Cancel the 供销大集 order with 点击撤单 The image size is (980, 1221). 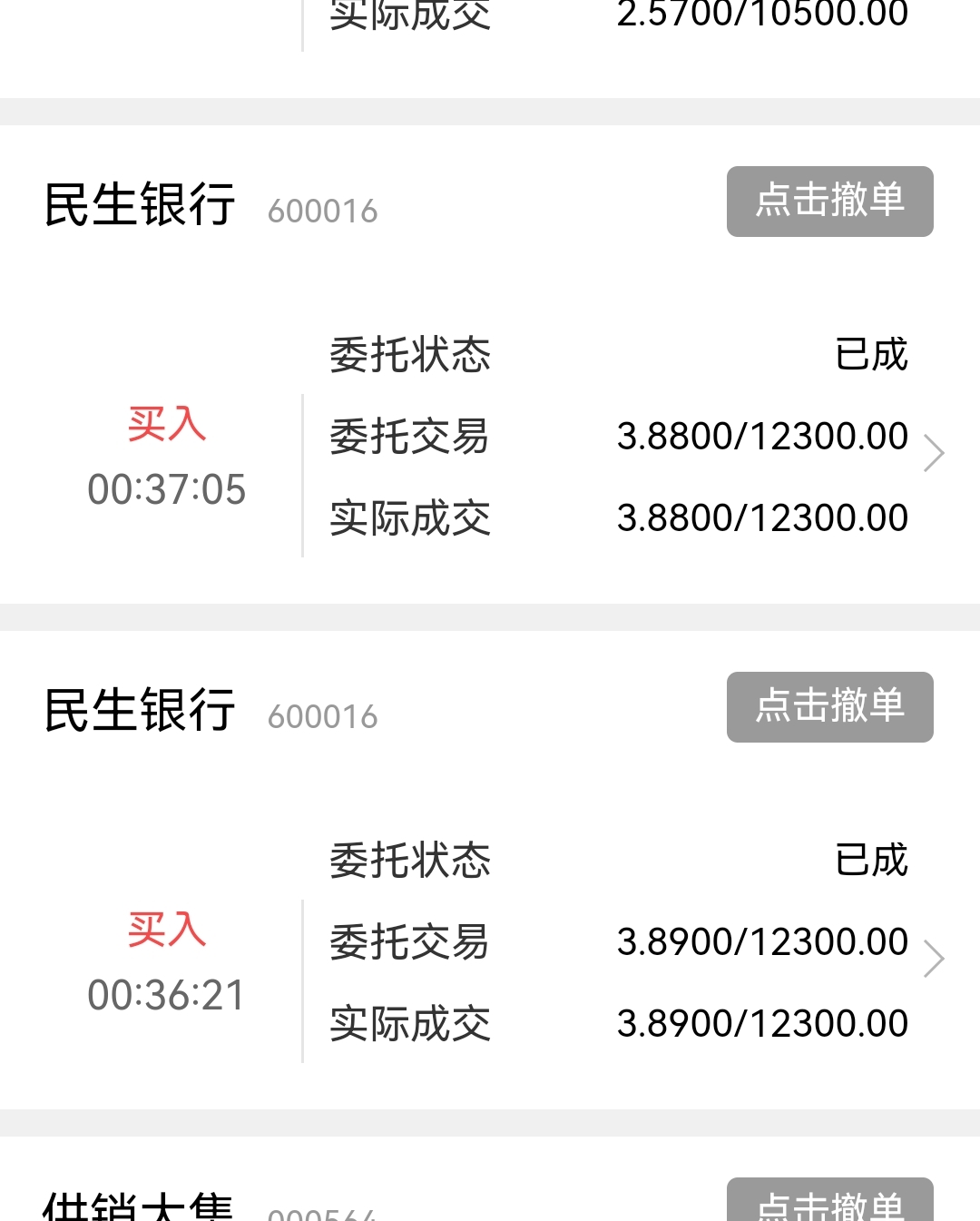pos(829,1203)
